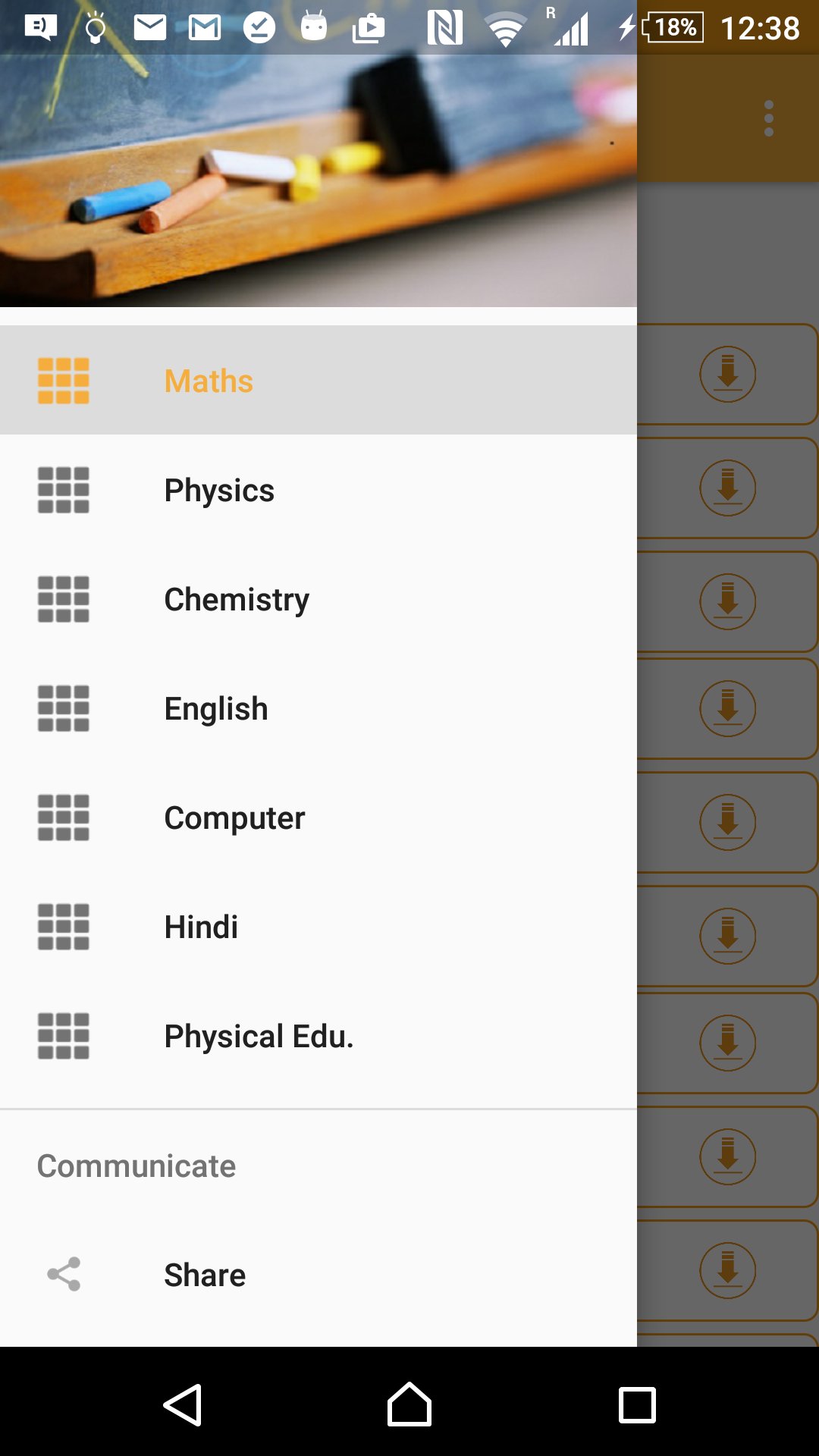This screenshot has width=819, height=1456.
Task: Click the Physics subject icon
Action: (64, 489)
